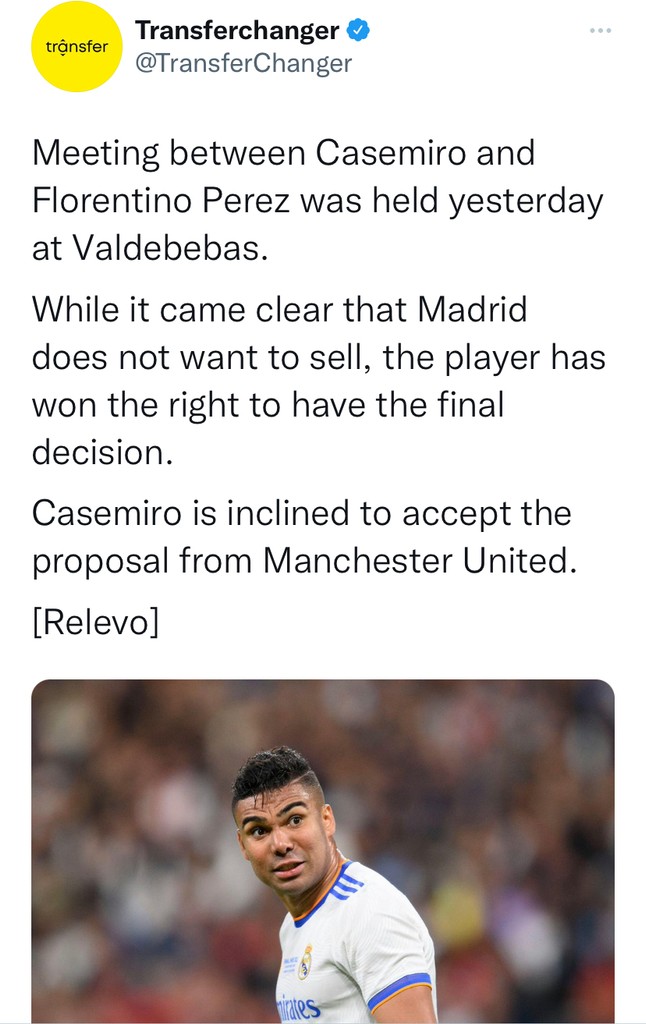Open the @TransferChanger profile handle
This screenshot has height=1024, width=646.
point(243,63)
